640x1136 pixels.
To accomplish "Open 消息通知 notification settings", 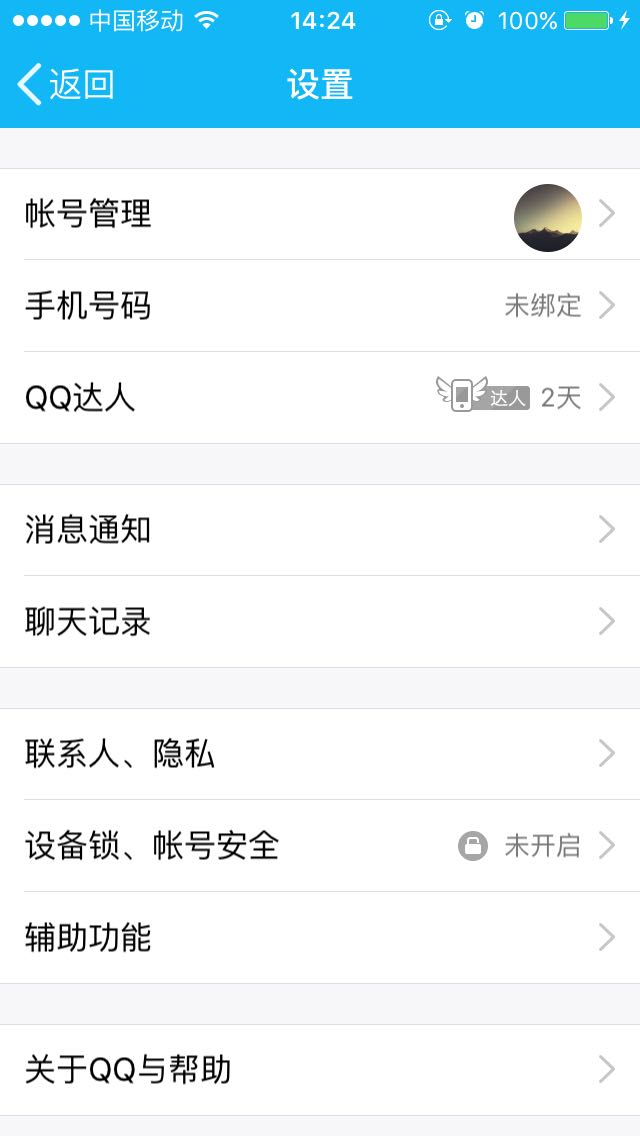I will click(x=320, y=530).
